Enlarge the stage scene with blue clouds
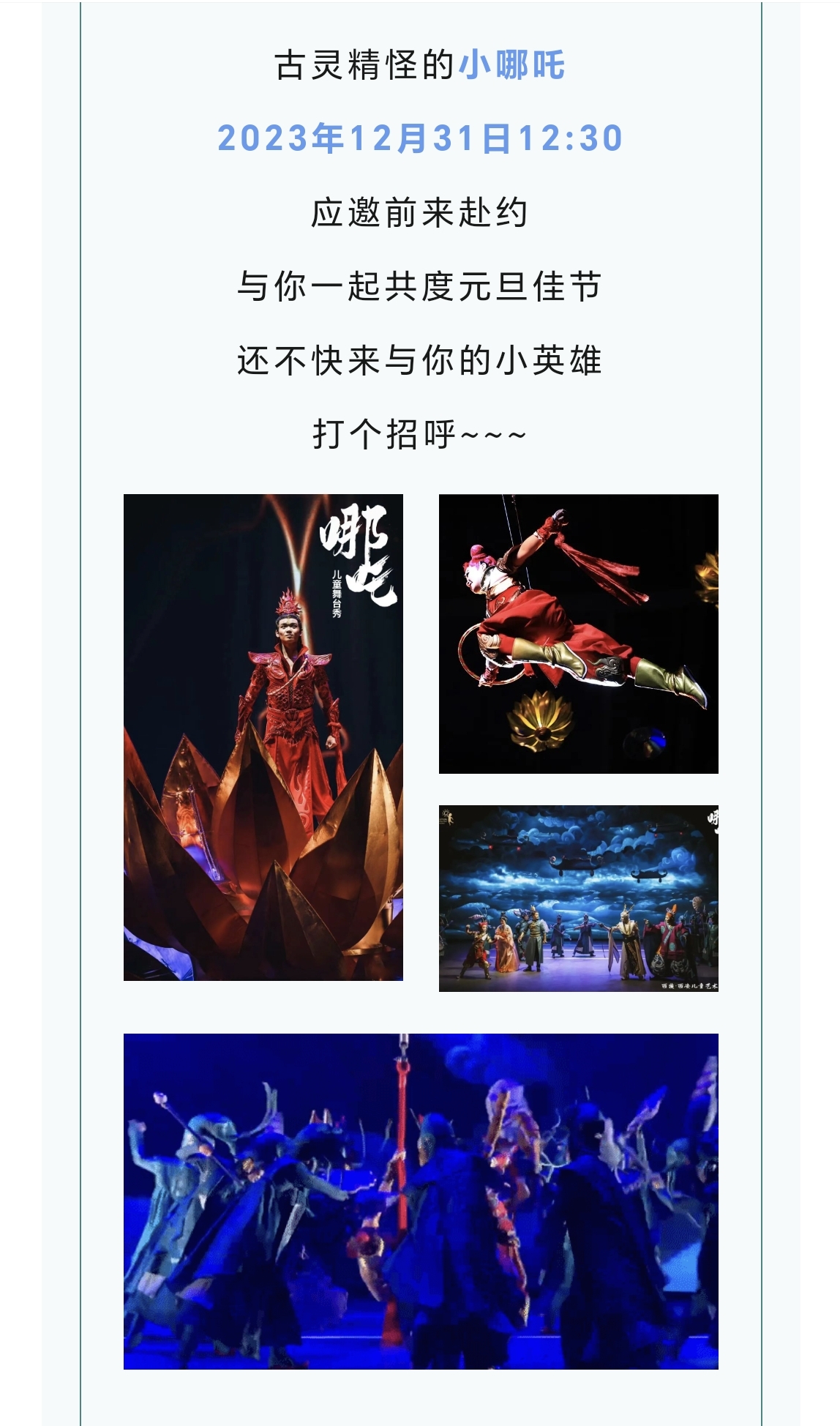840x1426 pixels. coord(578,898)
